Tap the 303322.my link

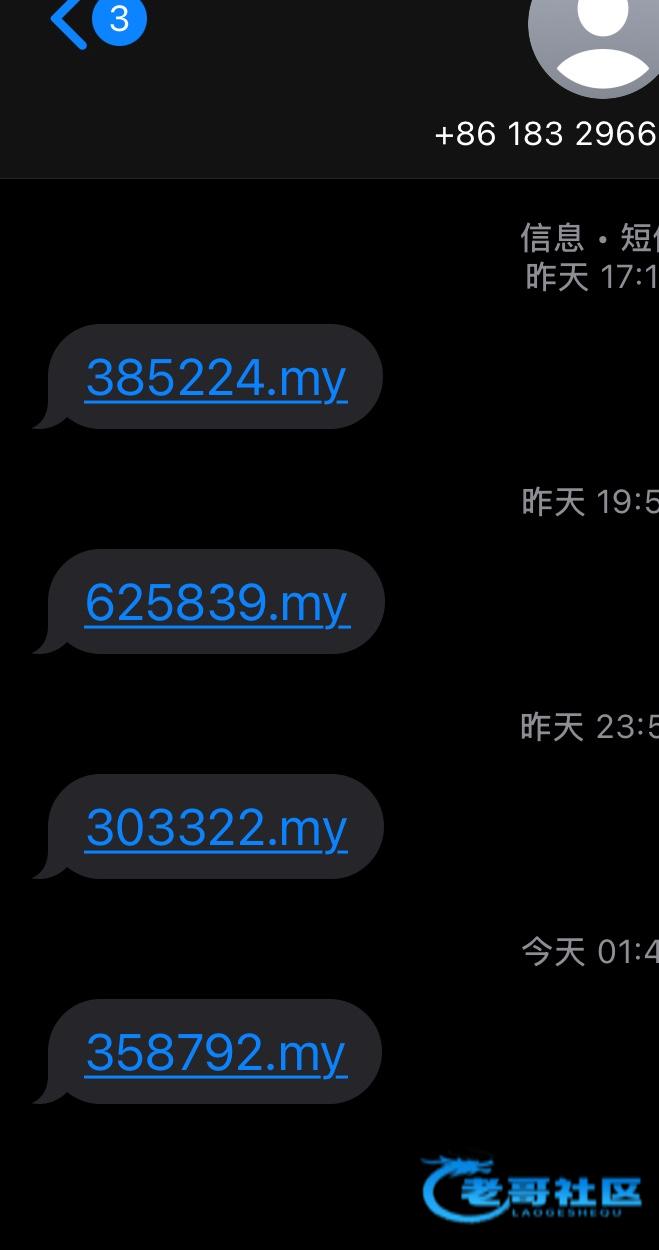tap(216, 828)
